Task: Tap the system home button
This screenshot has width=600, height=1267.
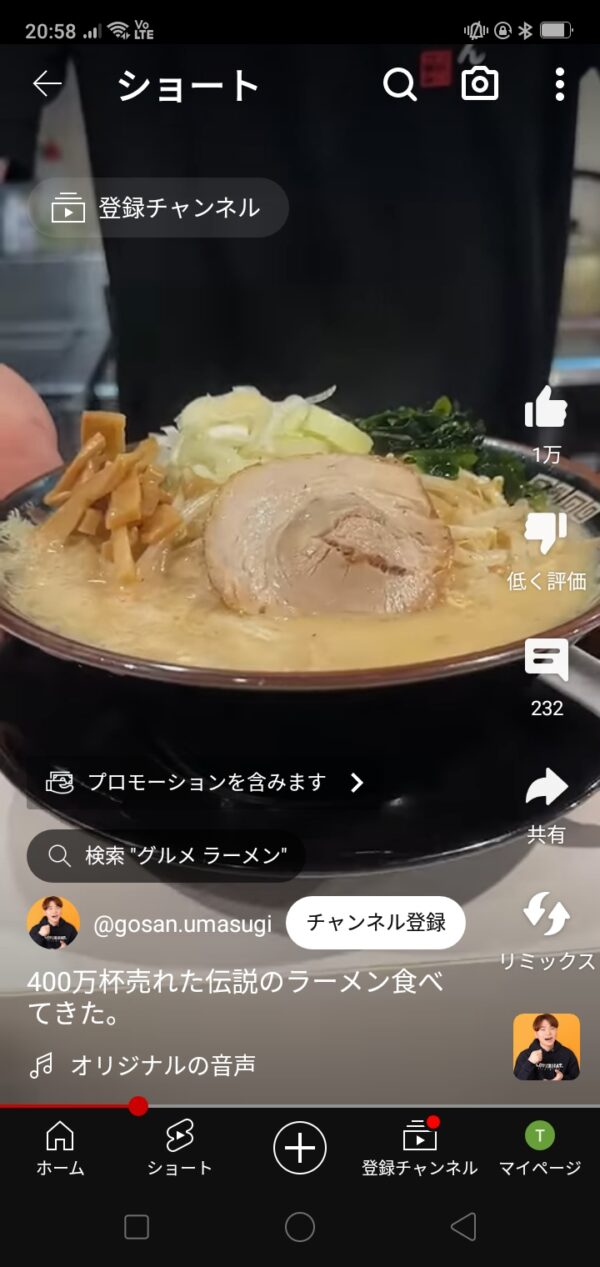Action: [300, 1227]
